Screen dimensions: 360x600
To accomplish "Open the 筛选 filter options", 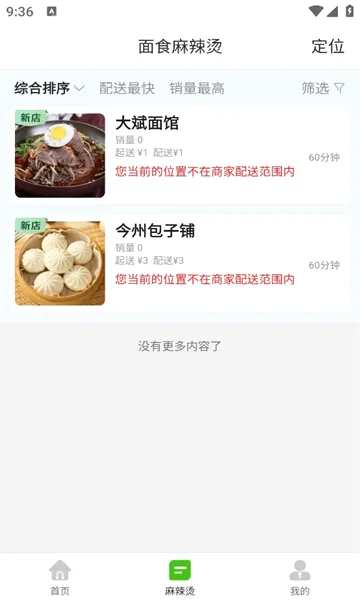I will [323, 88].
